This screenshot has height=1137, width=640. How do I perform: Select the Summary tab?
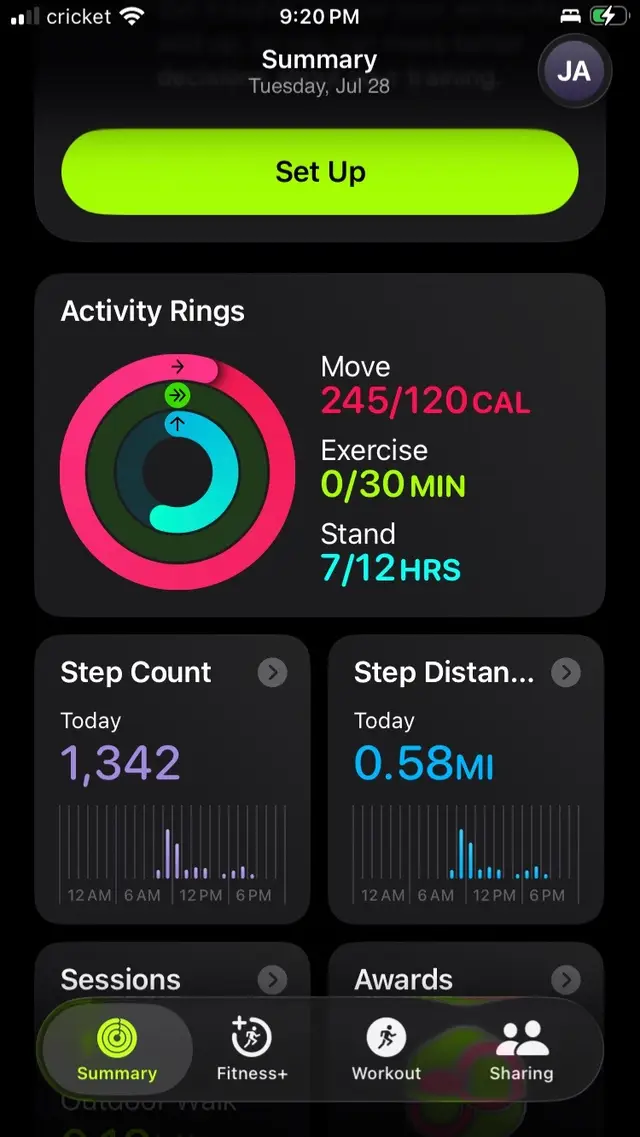117,1049
